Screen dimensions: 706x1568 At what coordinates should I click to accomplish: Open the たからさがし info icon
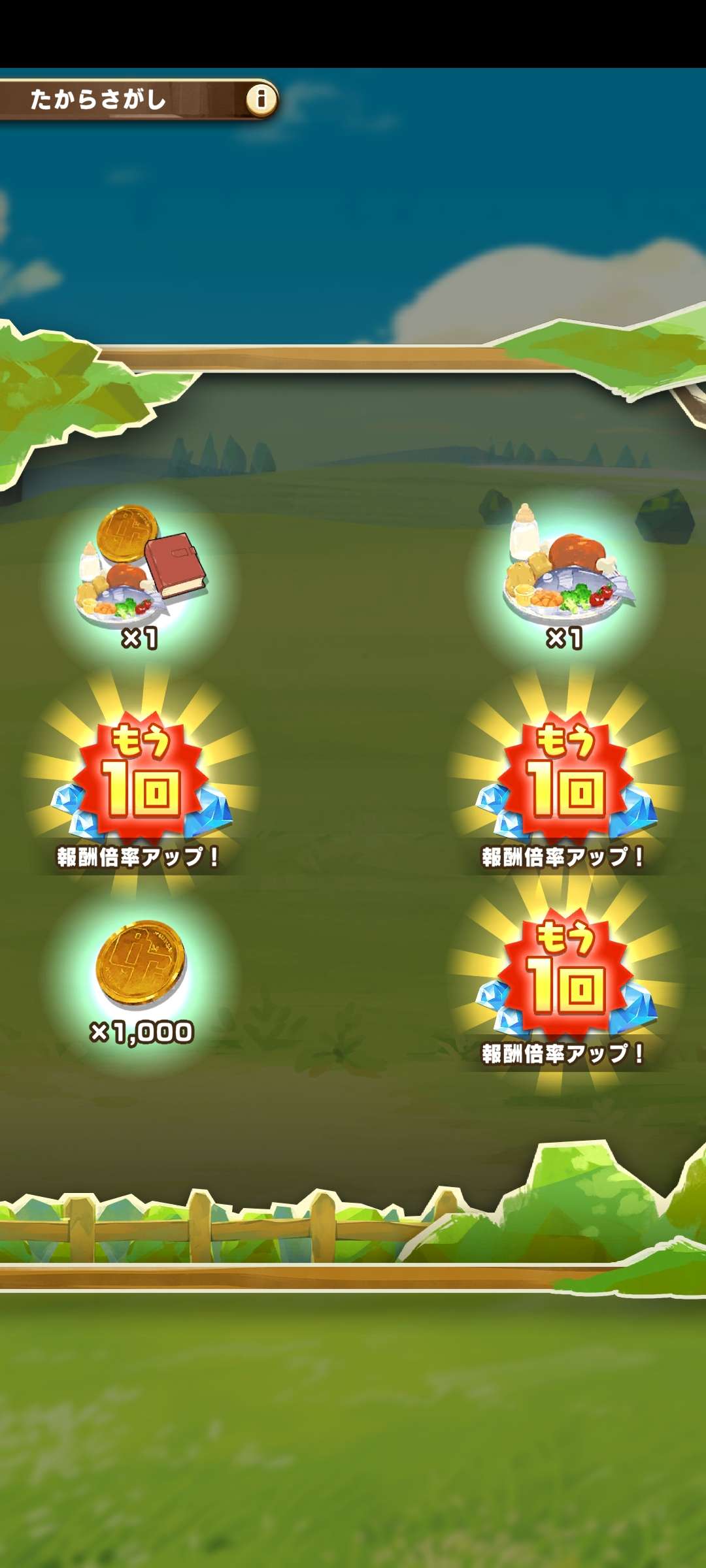coord(261,99)
